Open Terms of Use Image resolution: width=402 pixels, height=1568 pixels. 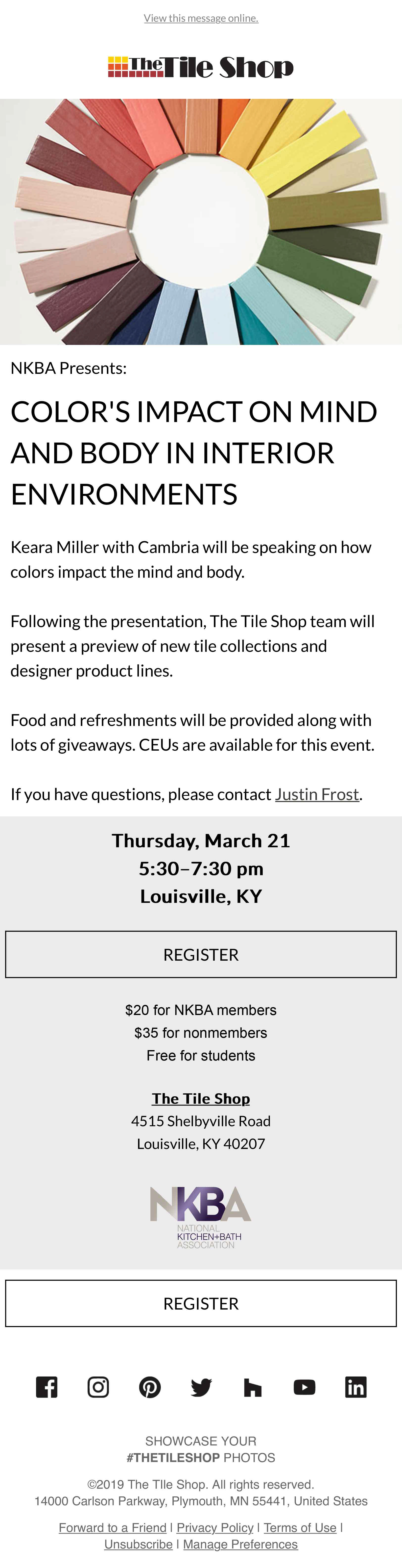tap(300, 1527)
